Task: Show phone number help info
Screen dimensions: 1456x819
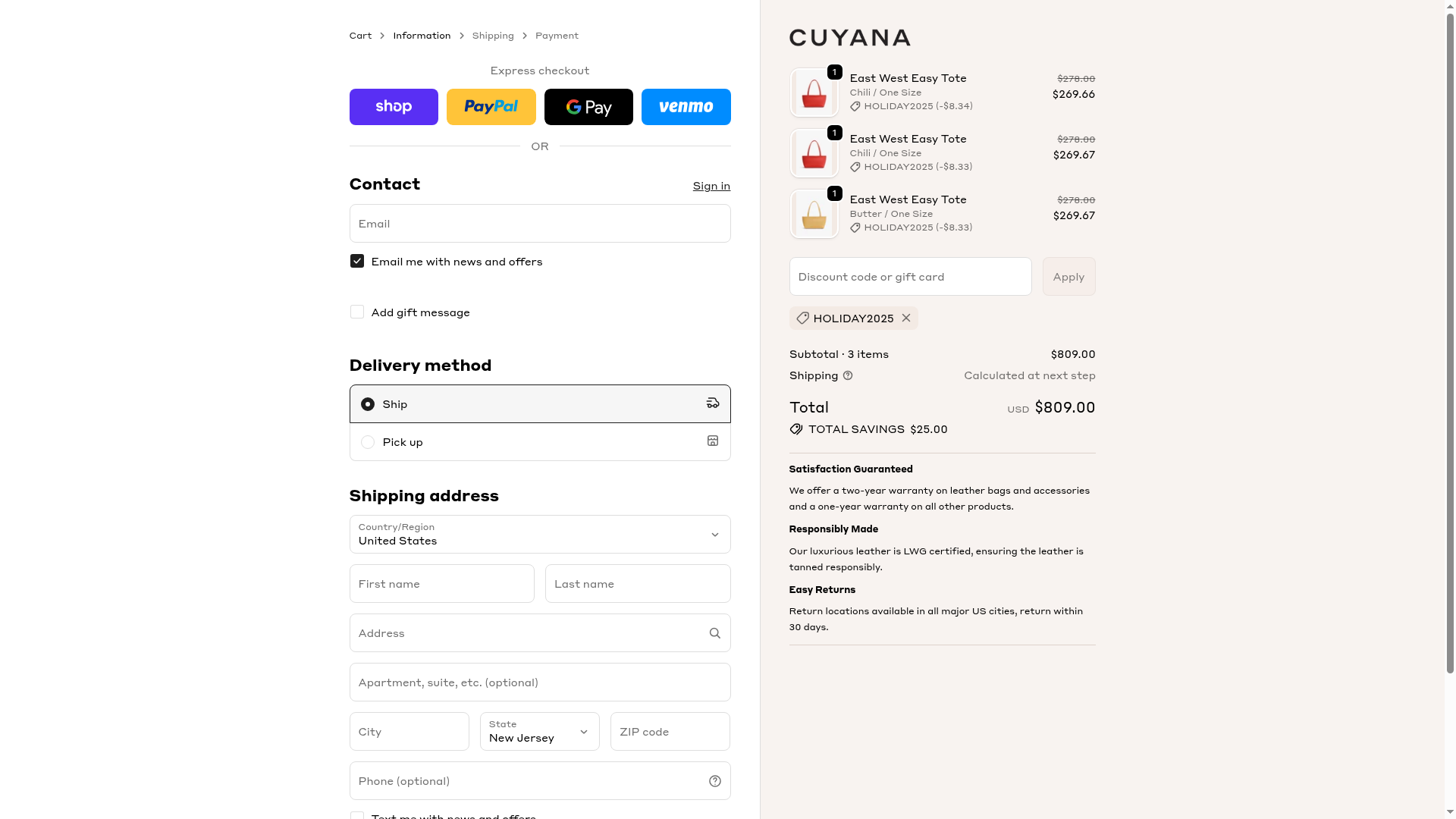Action: [x=714, y=781]
